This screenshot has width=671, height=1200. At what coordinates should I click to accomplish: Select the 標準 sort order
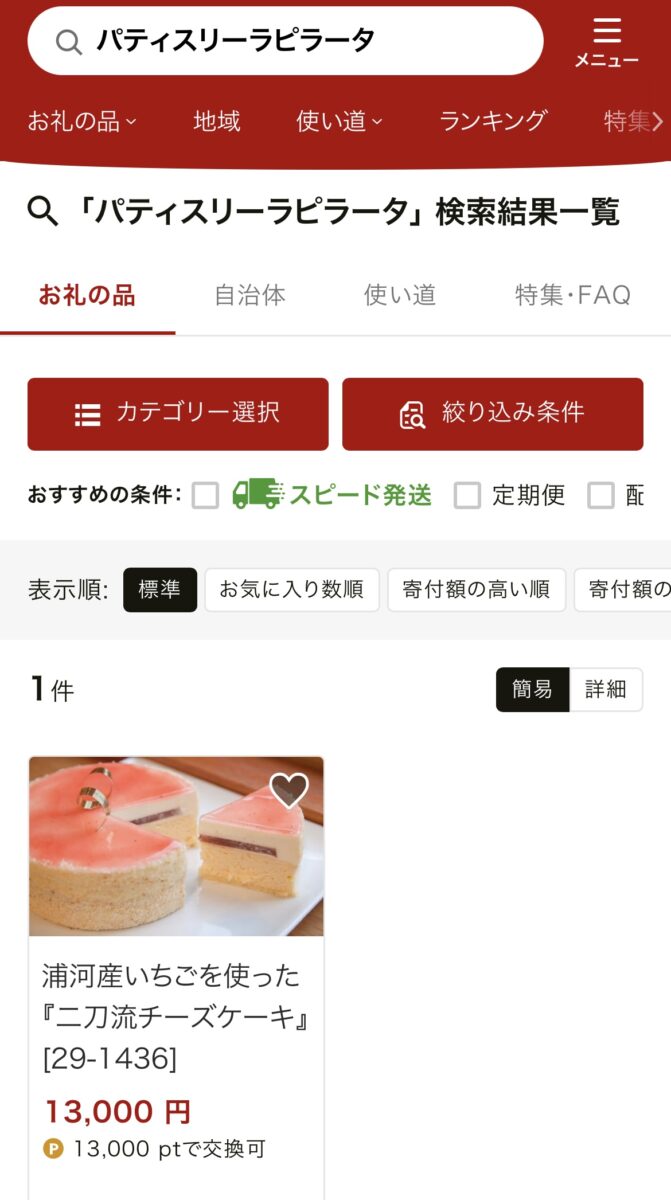[160, 590]
